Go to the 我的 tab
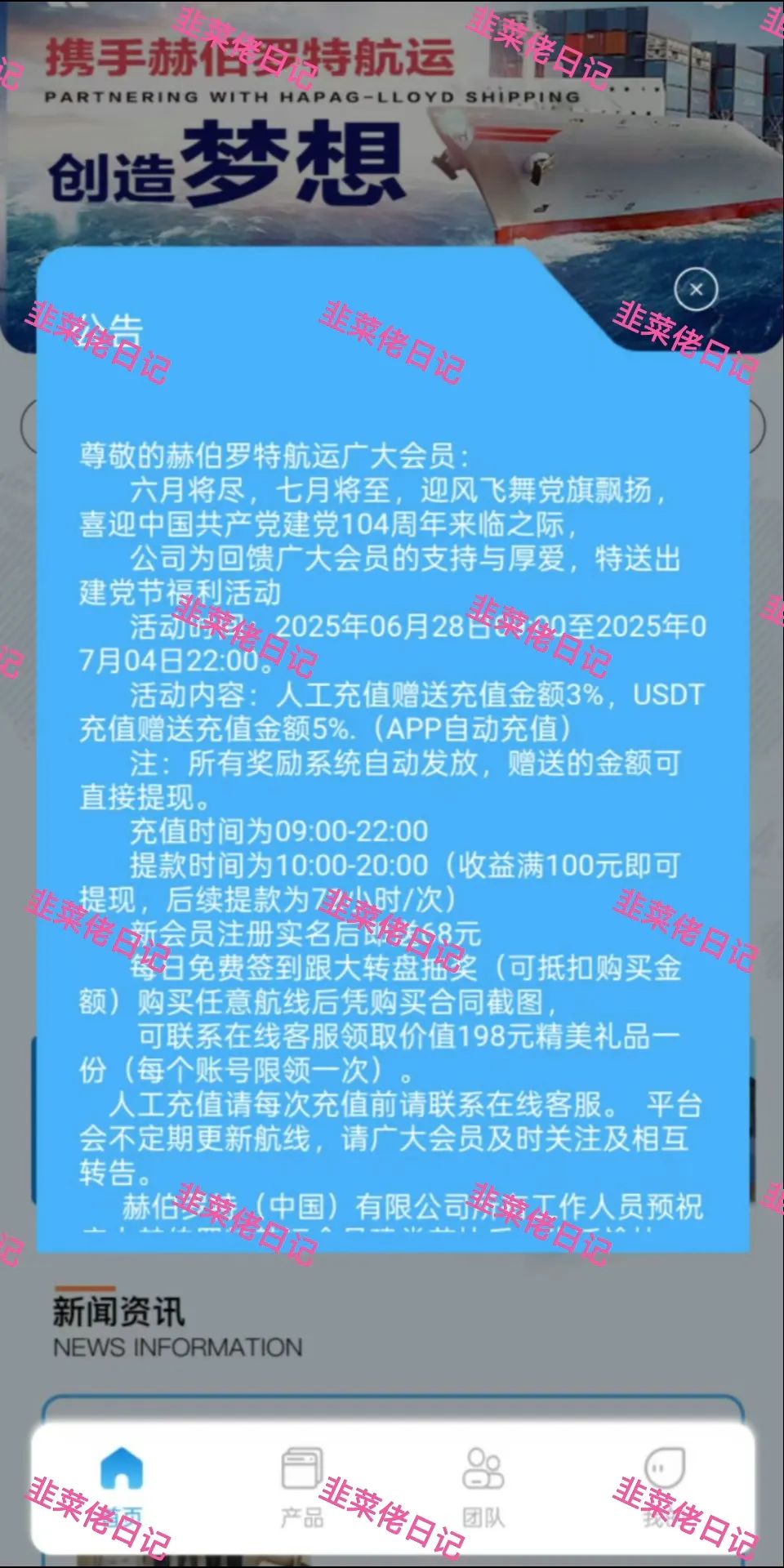 (x=664, y=1486)
